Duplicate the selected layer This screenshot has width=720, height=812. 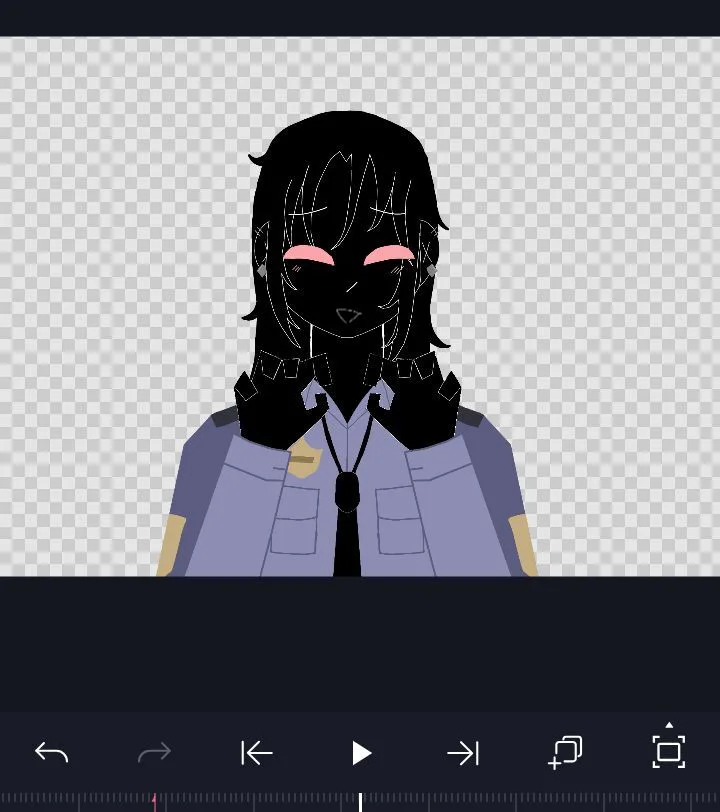566,752
